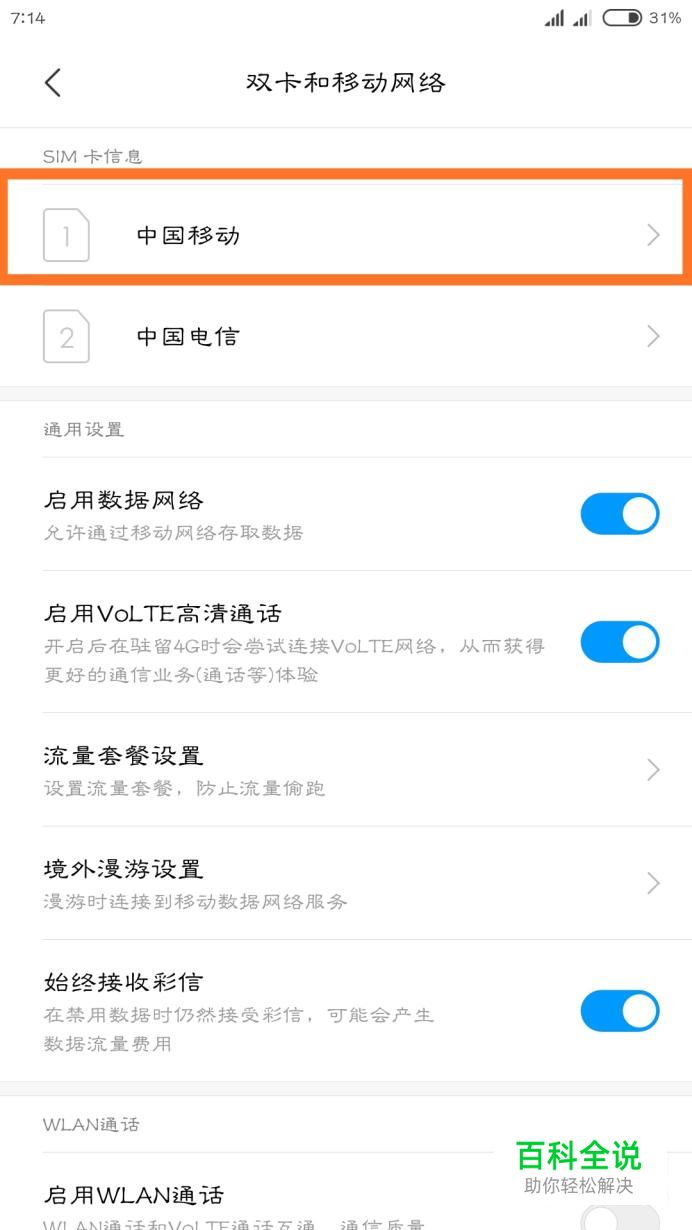Disable 启用VoLTE高清通话 switch

pos(619,642)
